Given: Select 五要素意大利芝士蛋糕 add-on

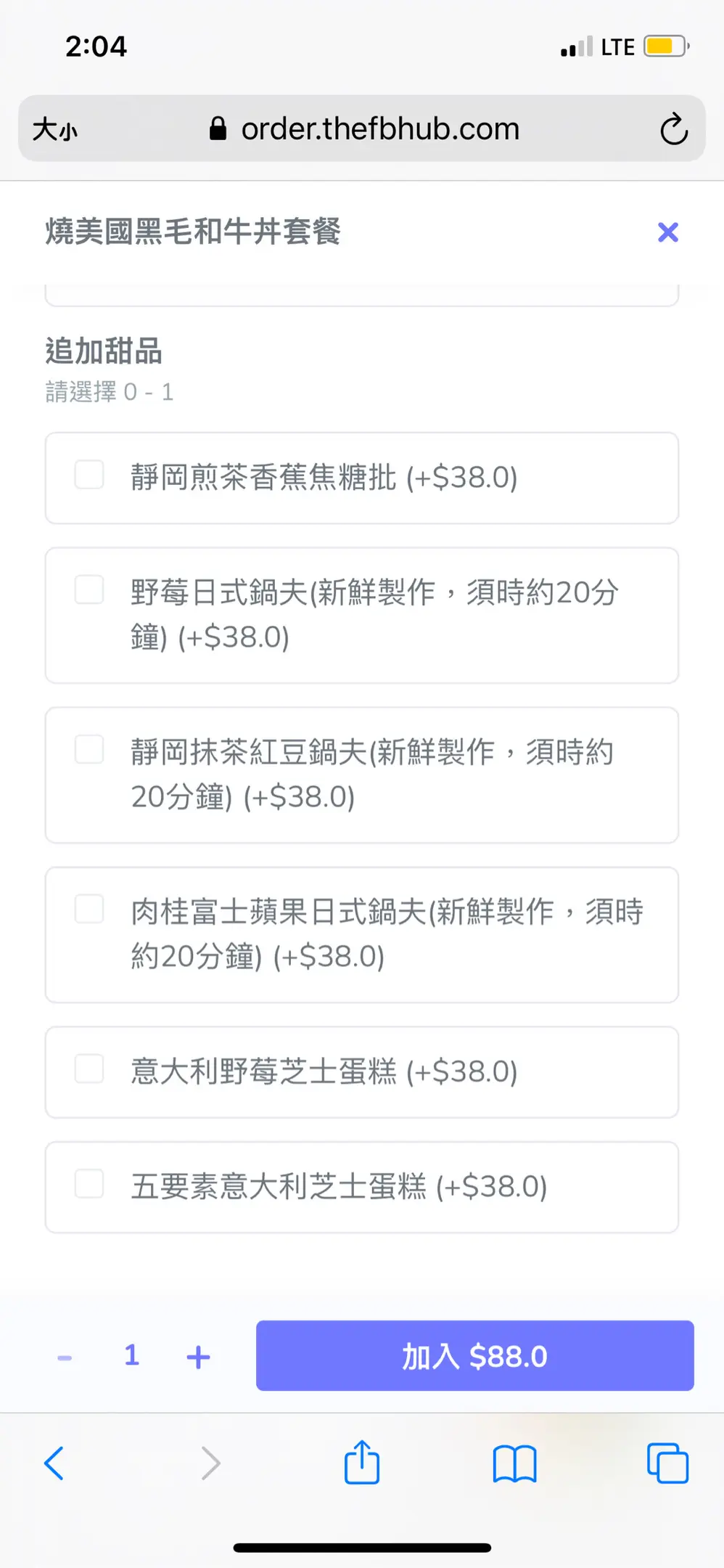Looking at the screenshot, I should (89, 1184).
